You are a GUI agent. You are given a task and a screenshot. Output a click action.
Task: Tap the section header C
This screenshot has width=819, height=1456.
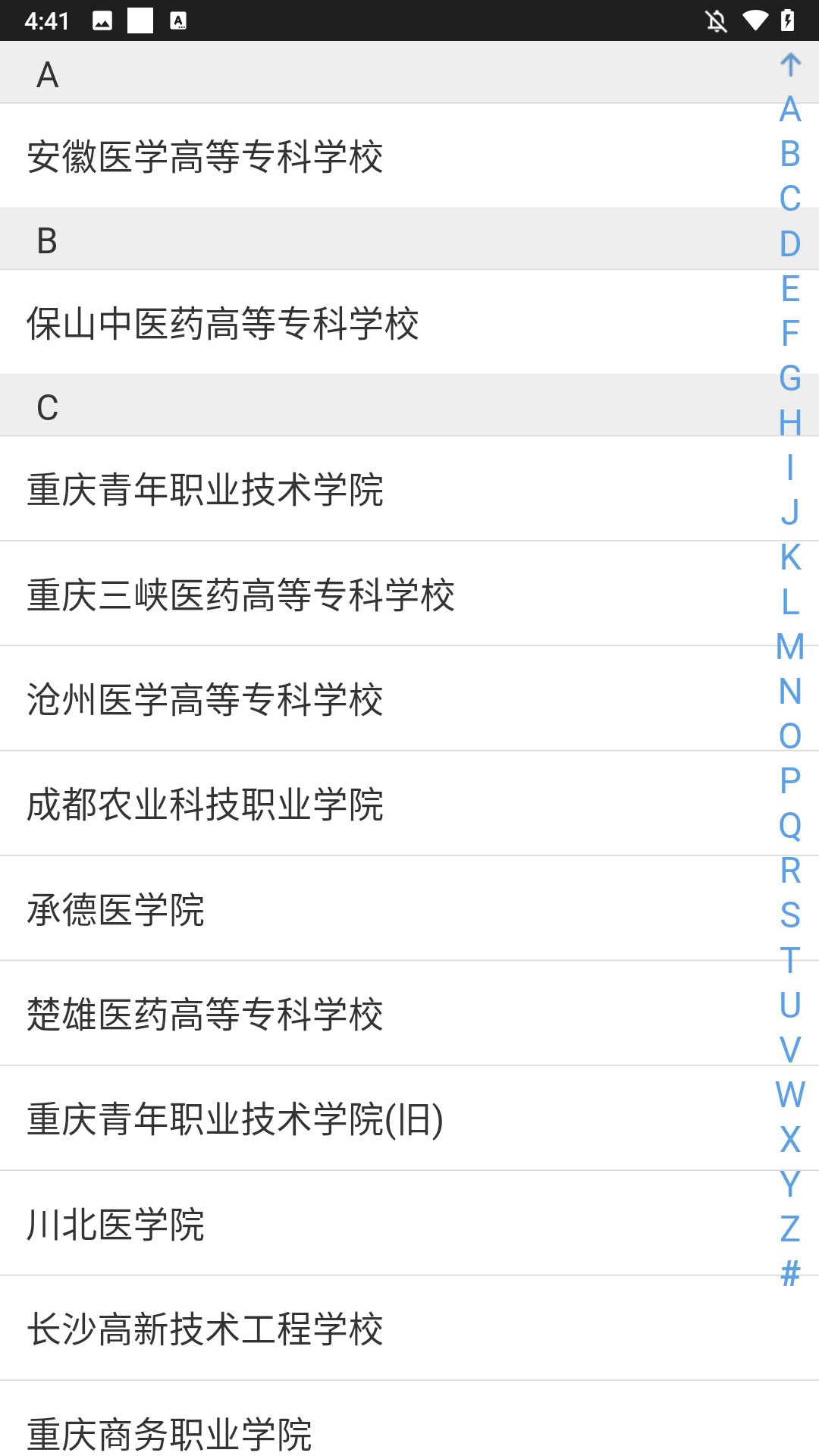[47, 407]
